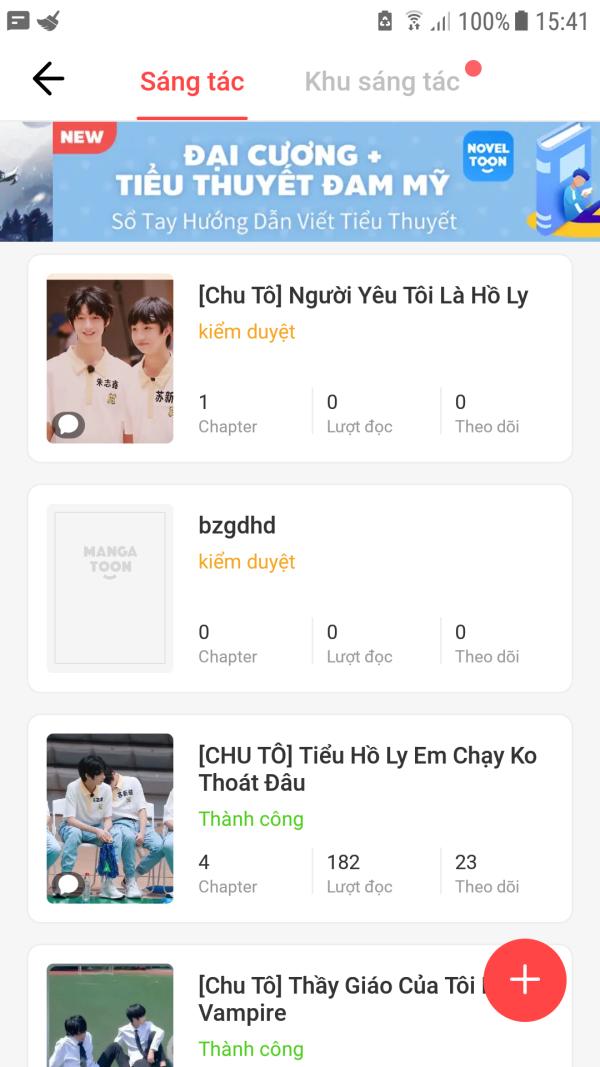The width and height of the screenshot is (600, 1067).
Task: Open the bzgdhd draft story
Action: click(237, 526)
